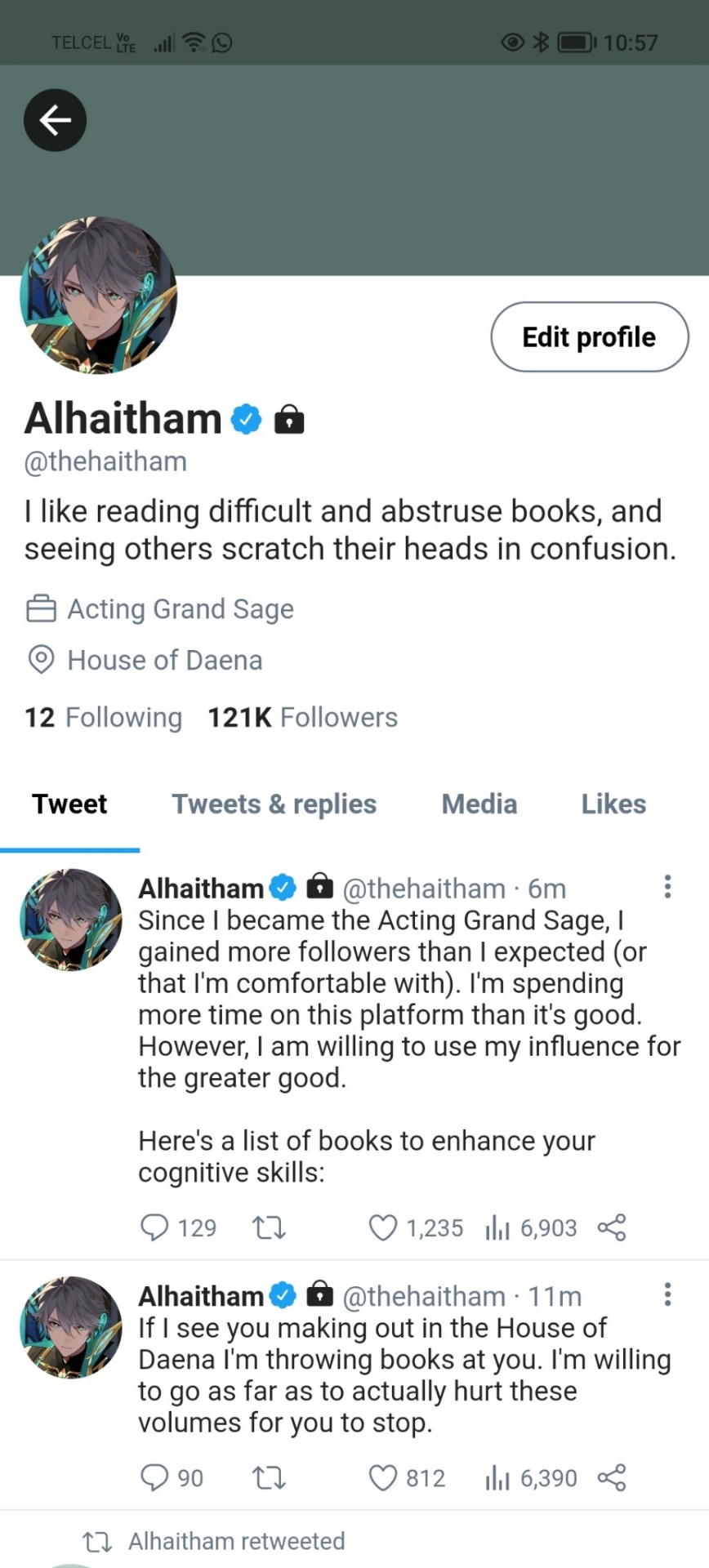Like the tweet with 1,235 likes

[x=382, y=1227]
